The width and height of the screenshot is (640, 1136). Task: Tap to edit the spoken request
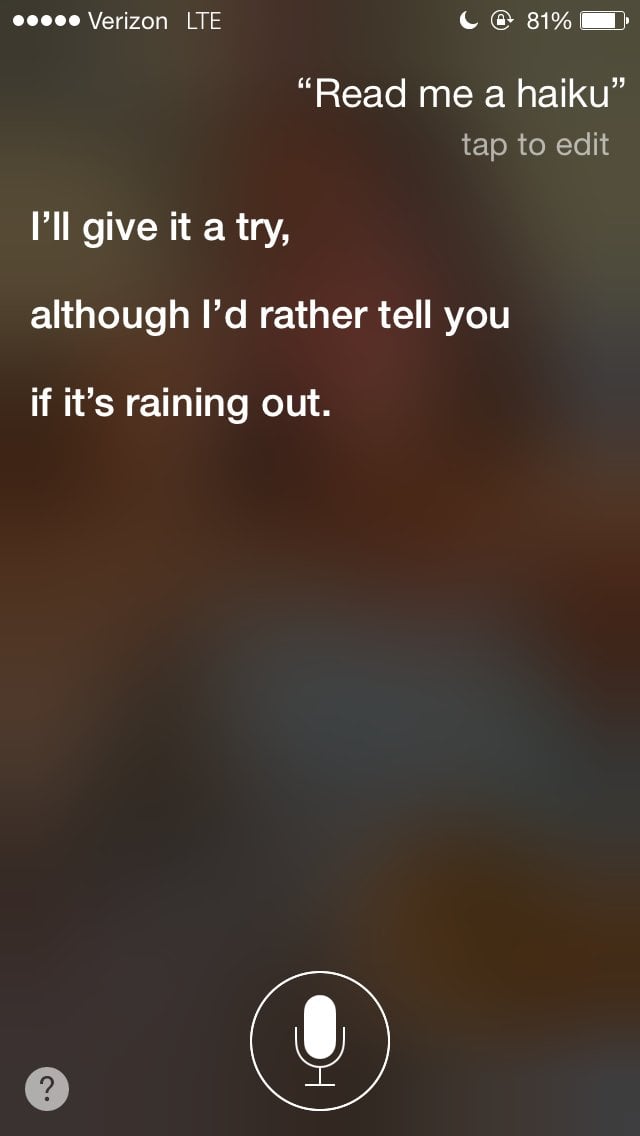click(x=534, y=145)
